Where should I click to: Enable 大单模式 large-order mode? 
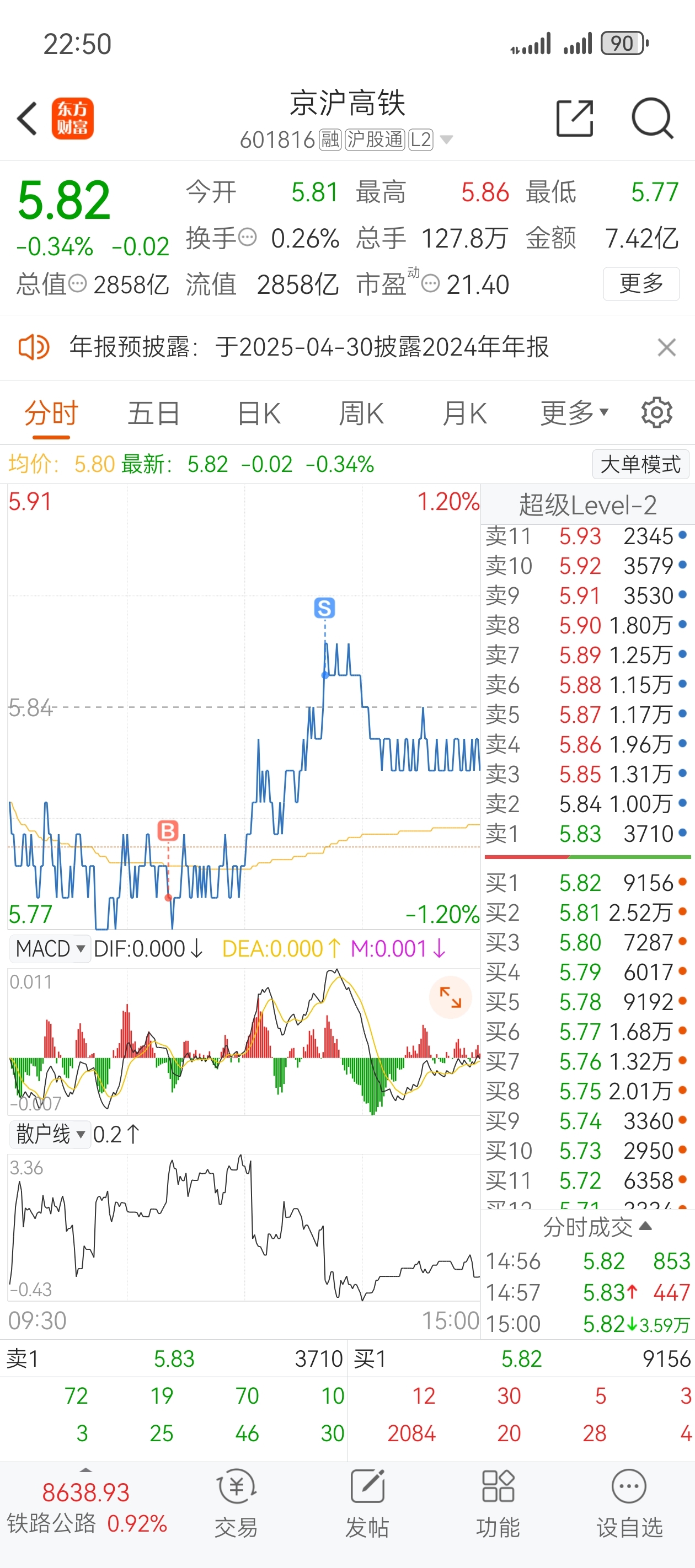tap(640, 464)
